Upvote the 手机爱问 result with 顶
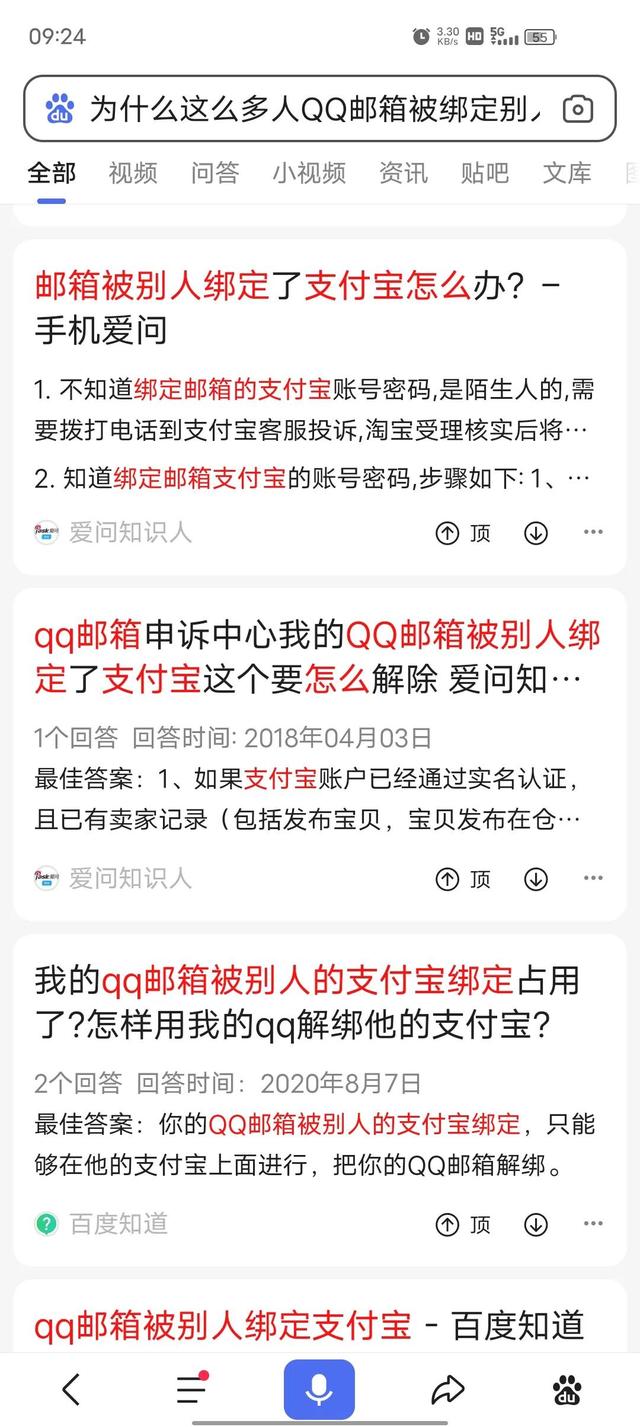 tap(463, 533)
